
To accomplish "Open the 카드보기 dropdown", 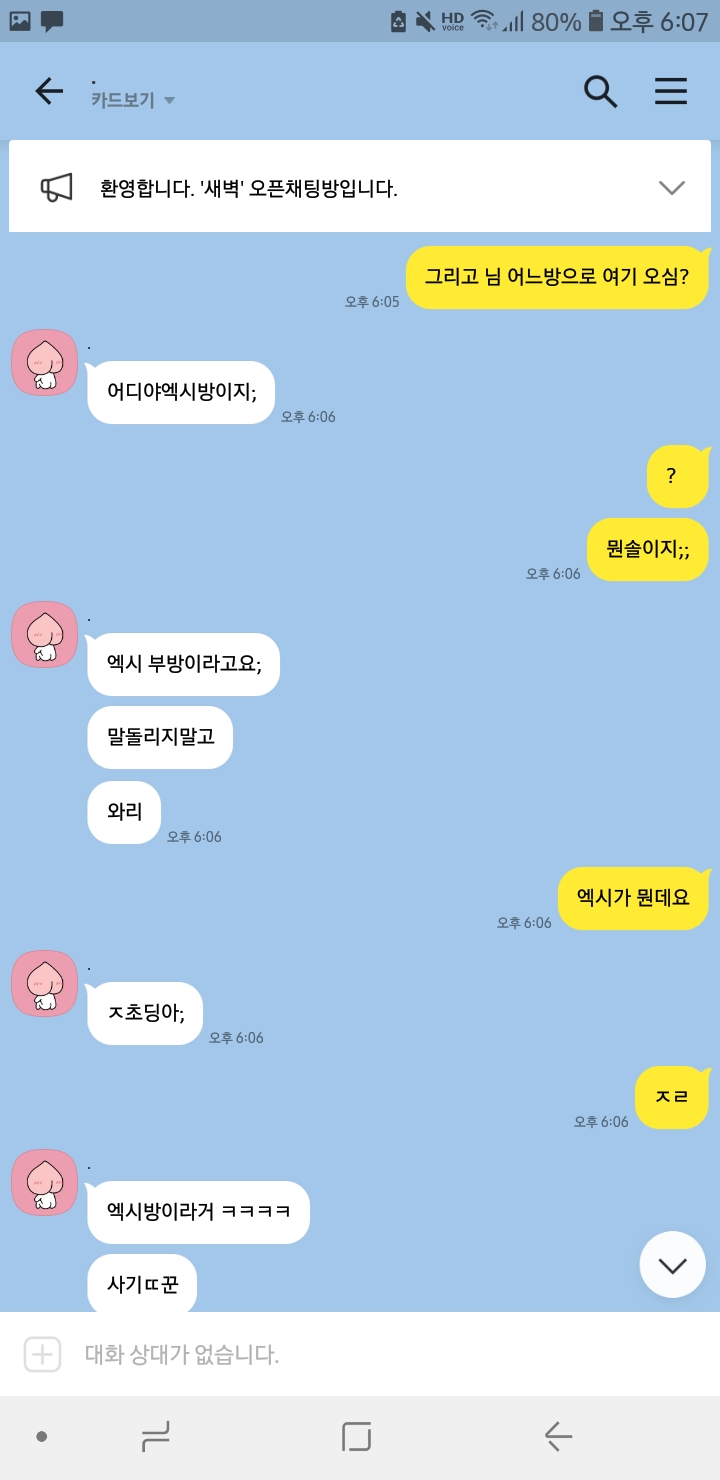I will (x=133, y=100).
